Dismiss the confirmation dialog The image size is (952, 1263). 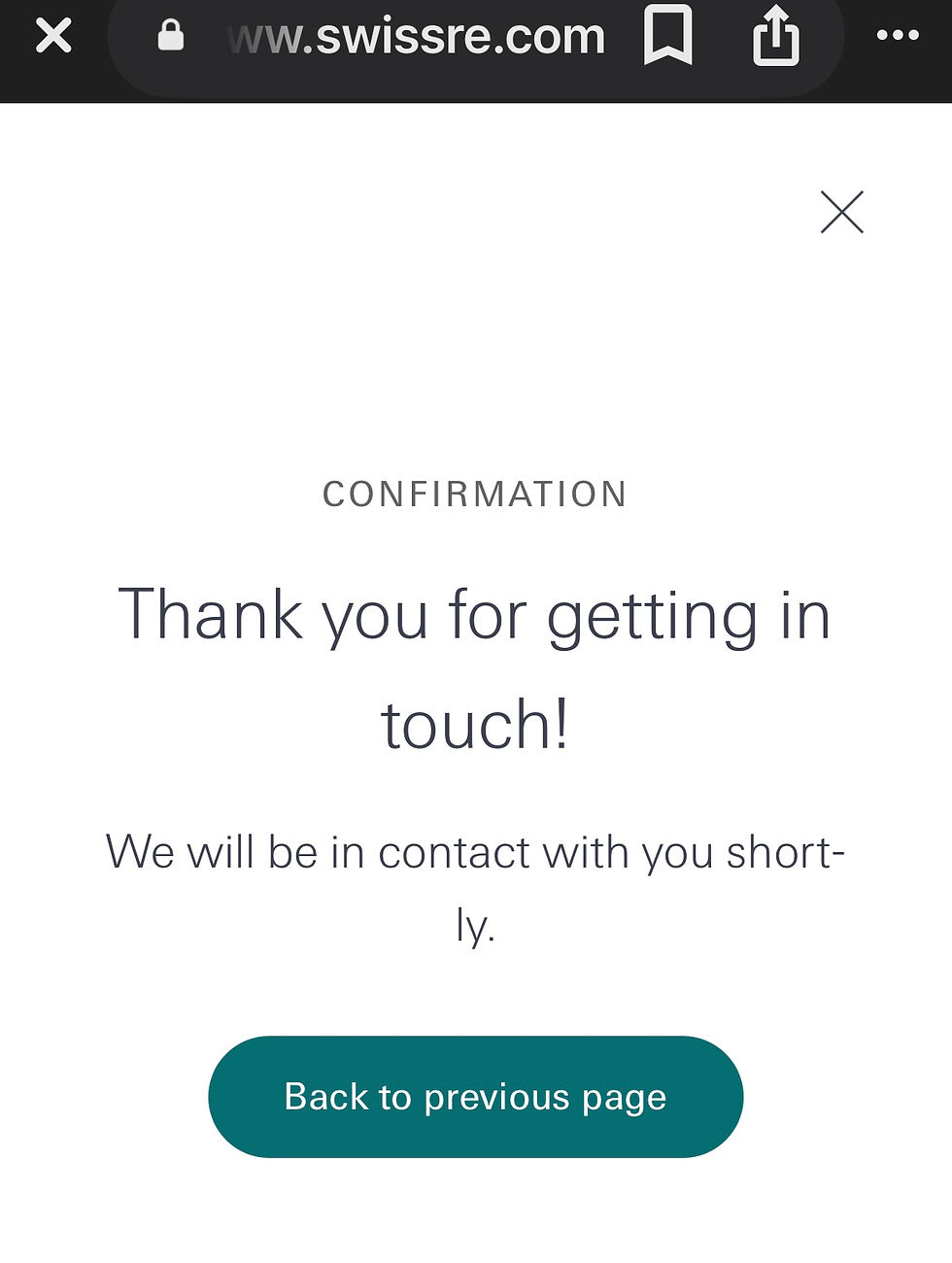pos(841,212)
